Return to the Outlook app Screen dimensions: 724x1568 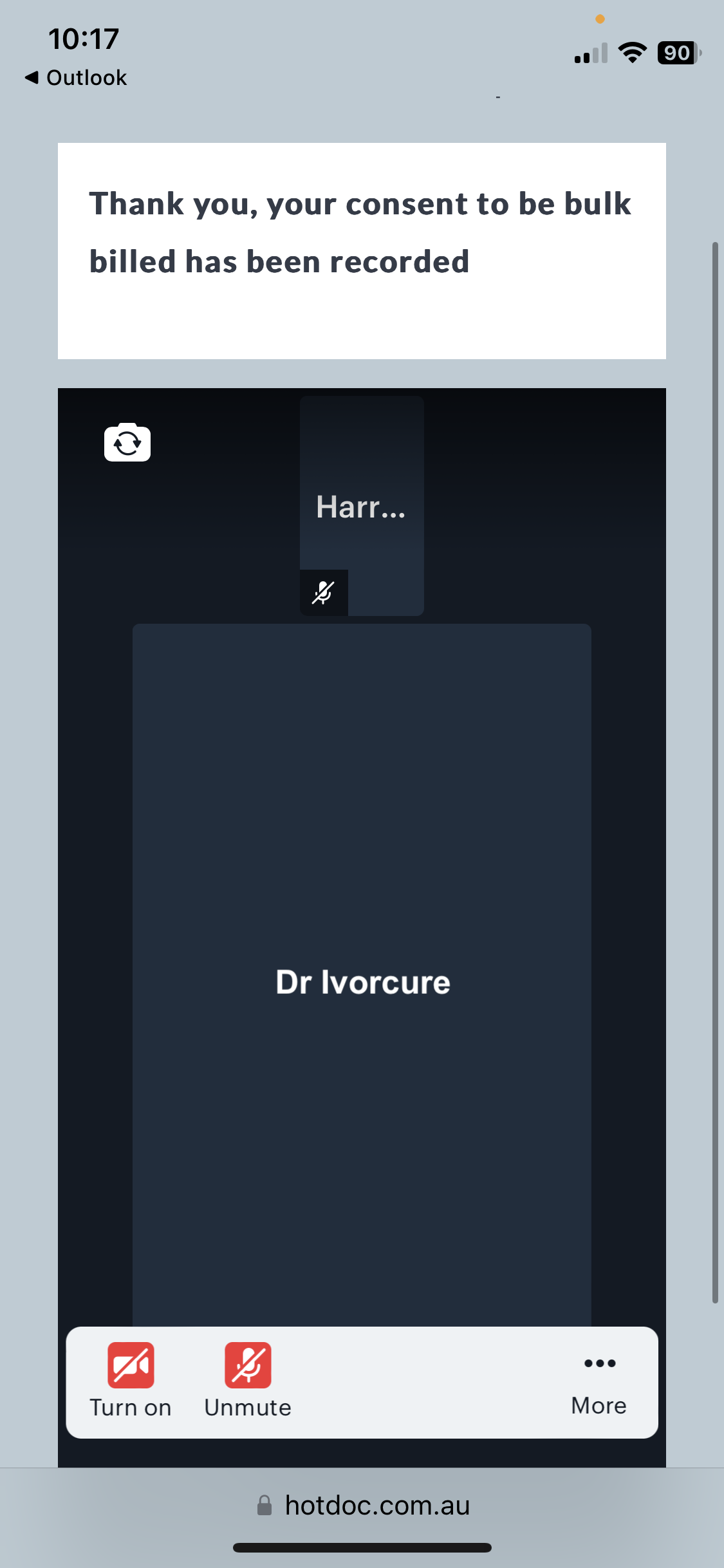76,78
